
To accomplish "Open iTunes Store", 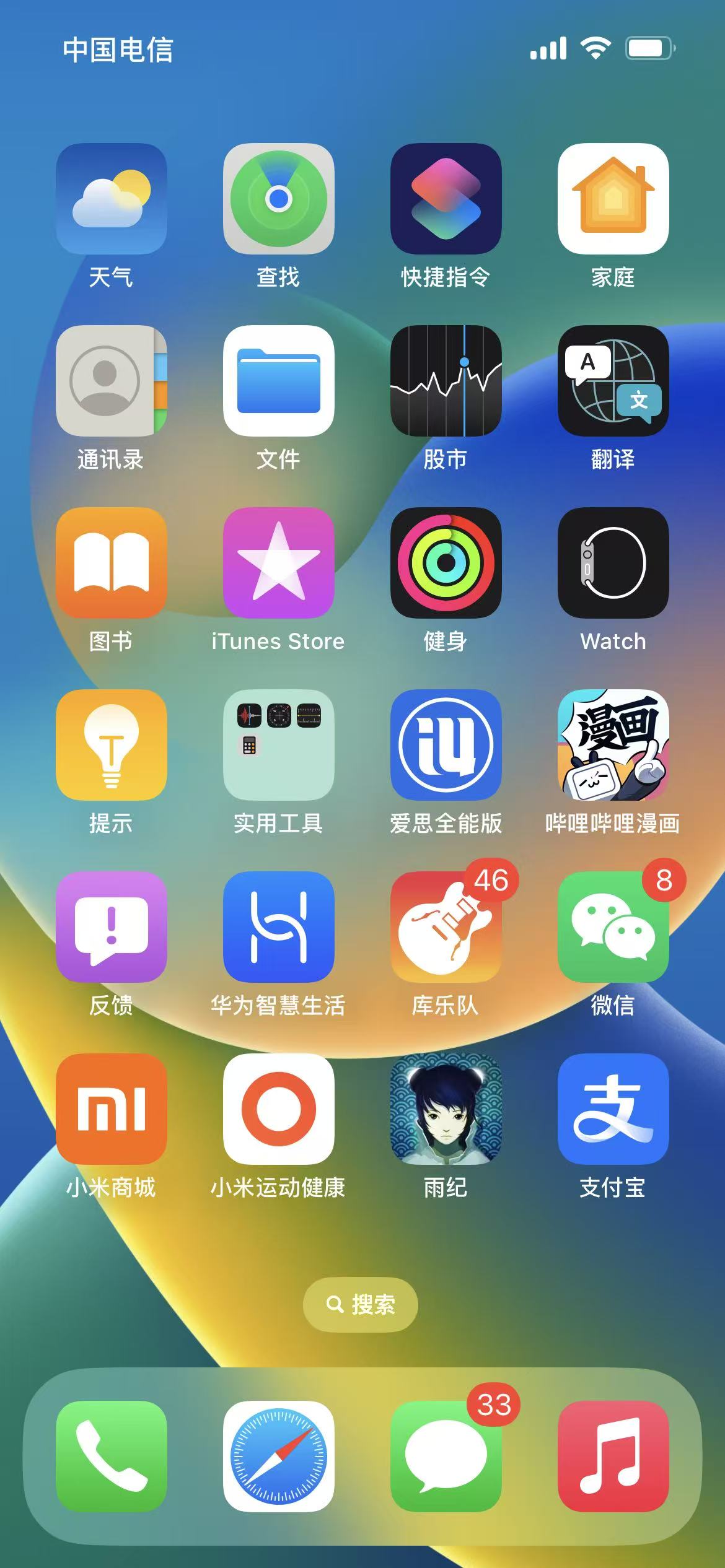I will click(279, 563).
